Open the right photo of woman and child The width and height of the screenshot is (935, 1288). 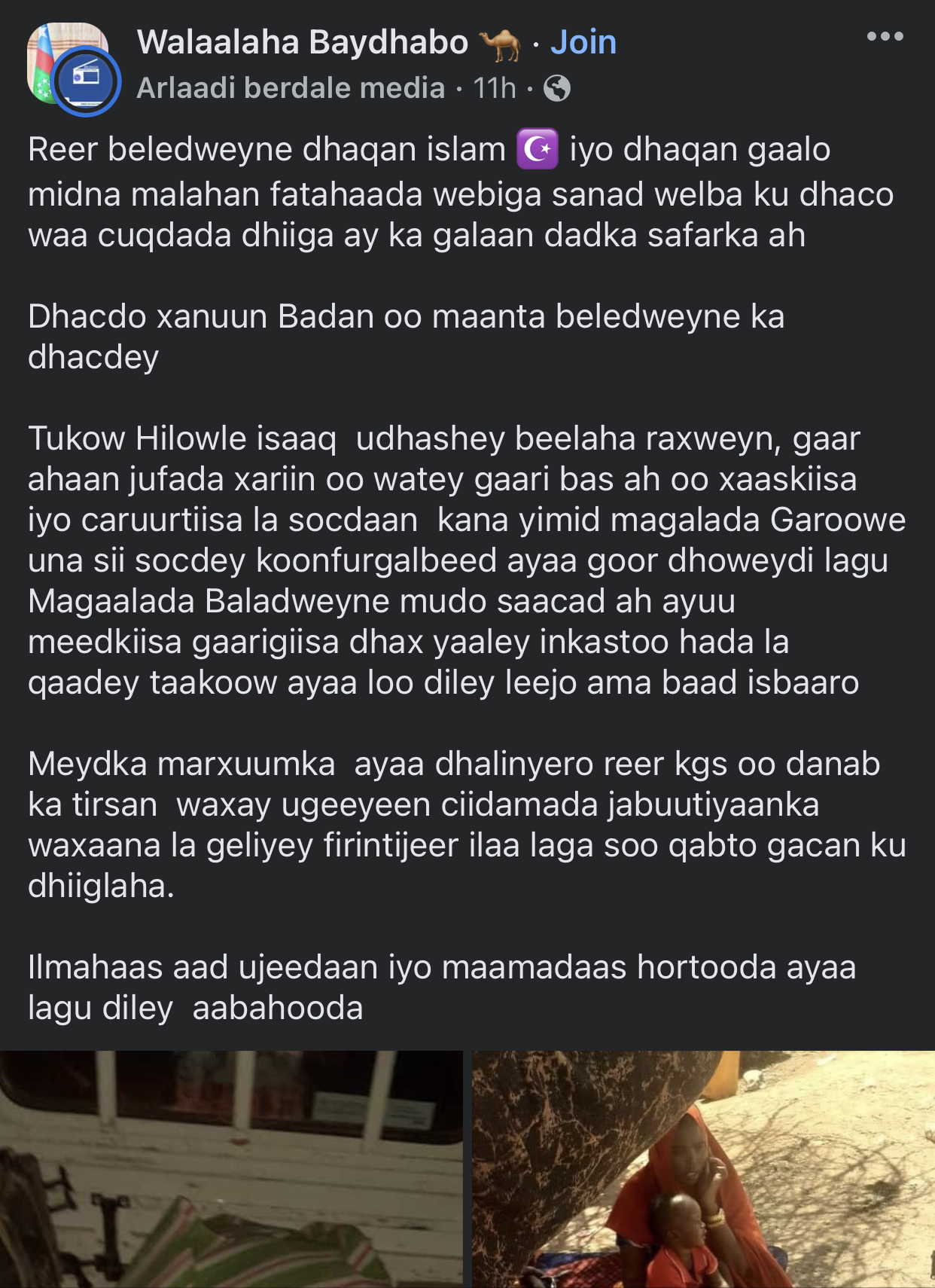point(703,1169)
